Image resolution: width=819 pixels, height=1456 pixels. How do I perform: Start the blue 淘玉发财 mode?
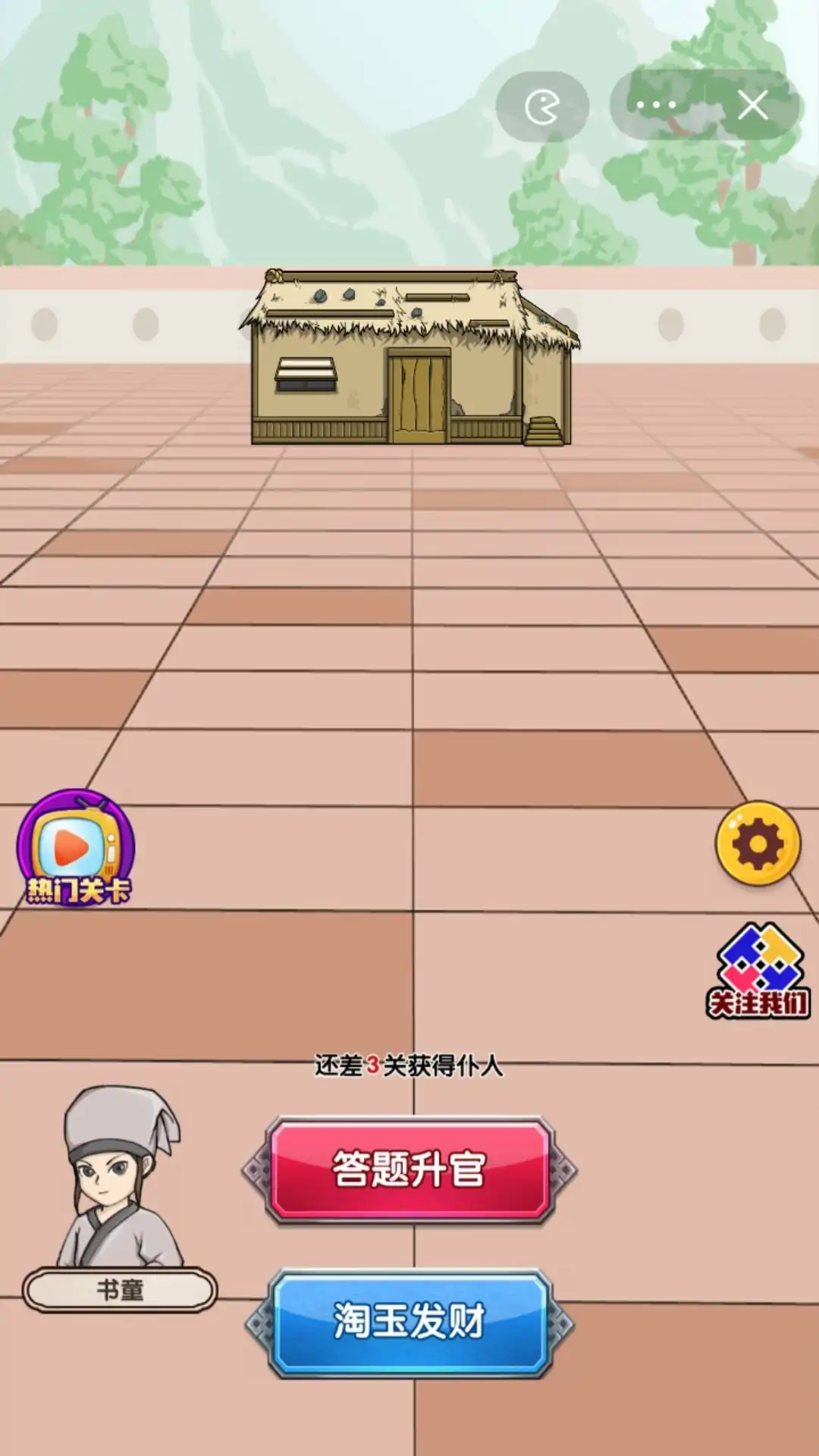409,1322
